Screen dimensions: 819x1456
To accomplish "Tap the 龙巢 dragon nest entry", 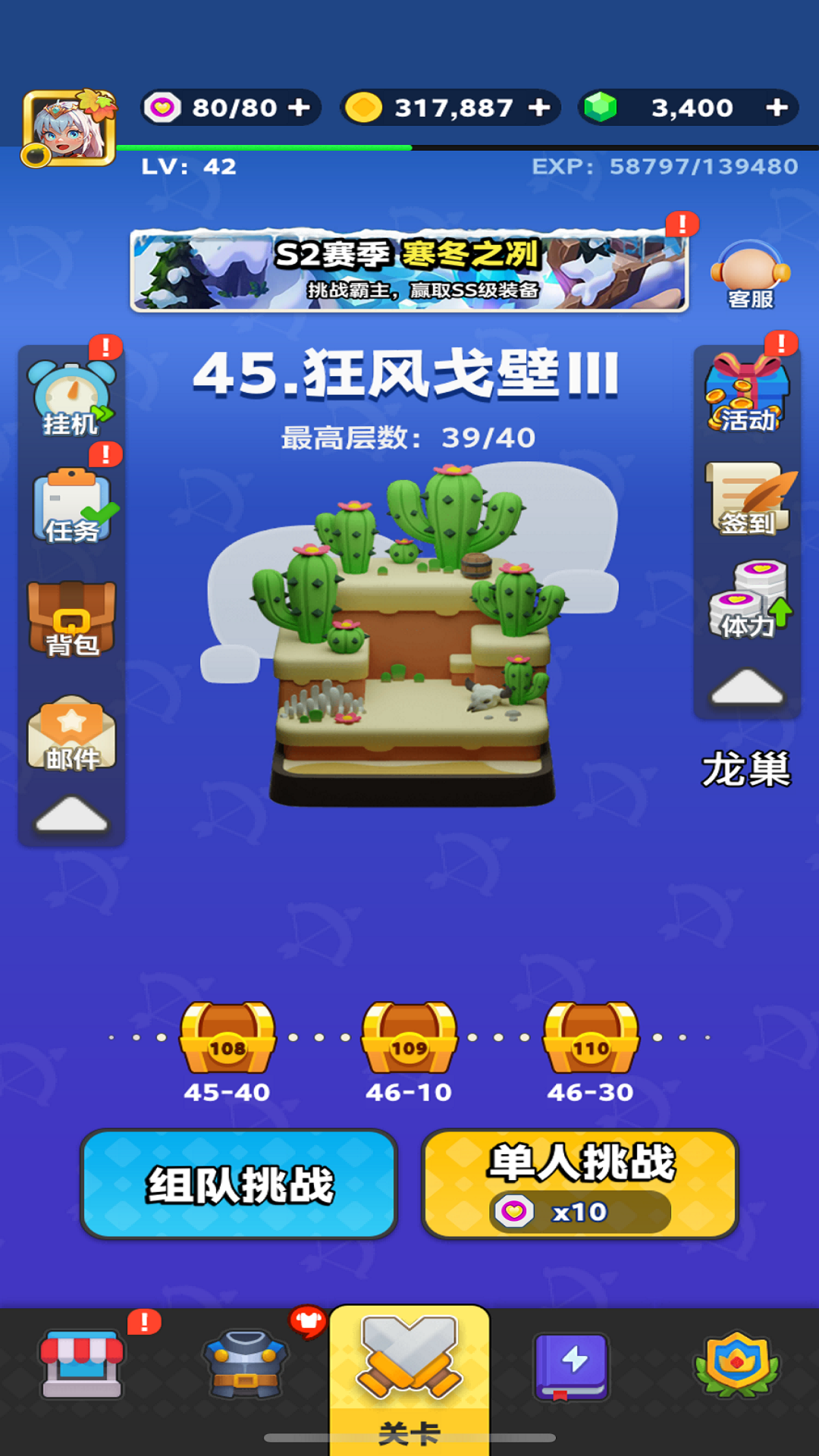I will 746,770.
